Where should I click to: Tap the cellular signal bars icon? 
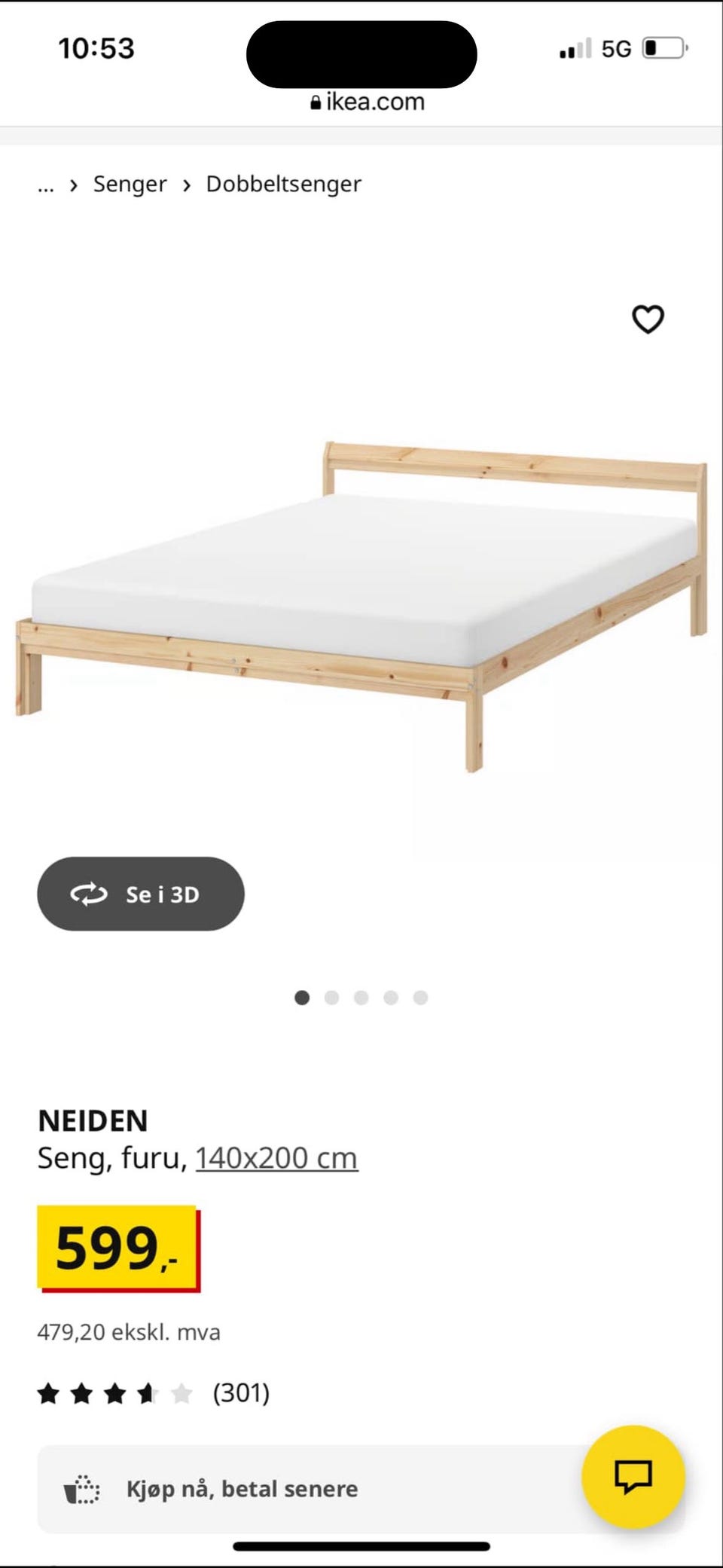click(575, 47)
